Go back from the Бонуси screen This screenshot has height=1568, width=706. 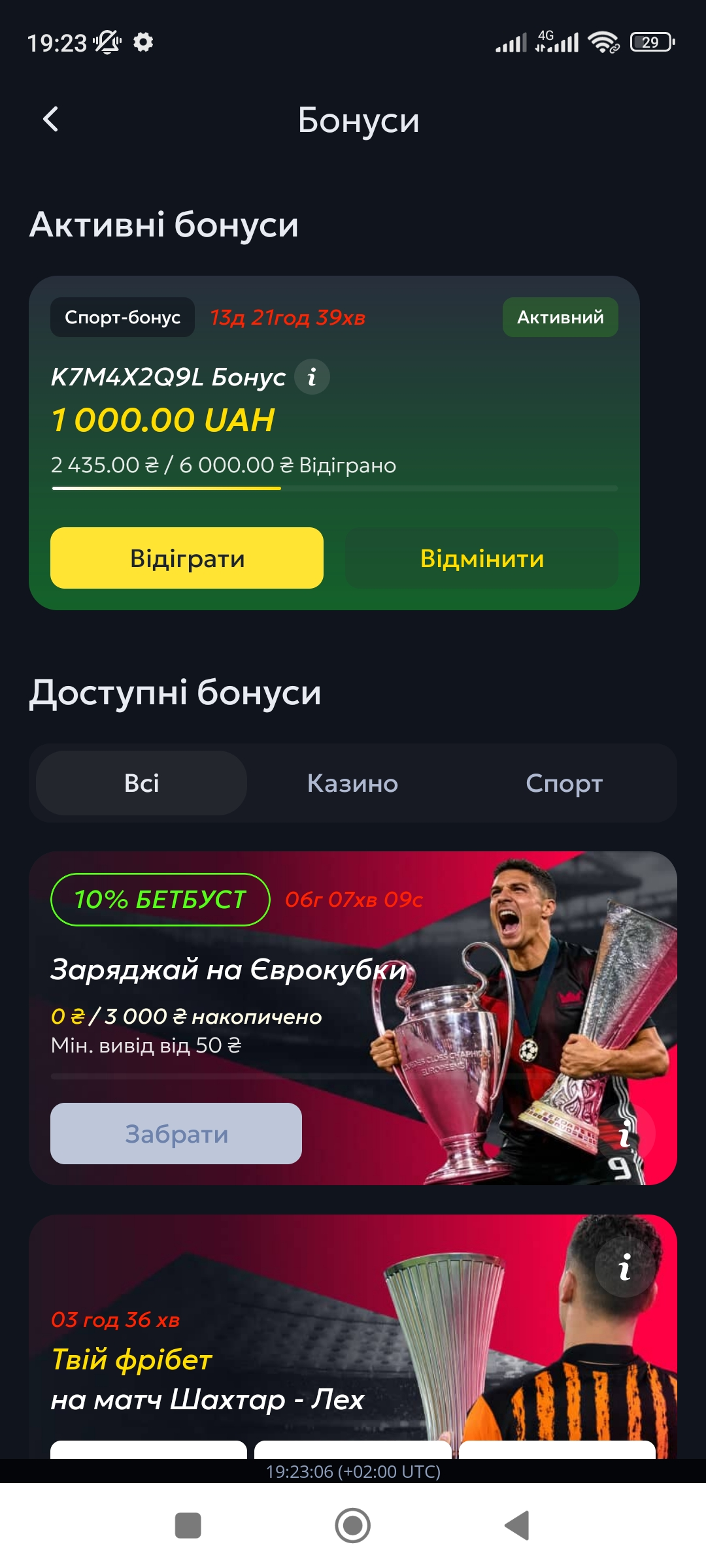51,120
